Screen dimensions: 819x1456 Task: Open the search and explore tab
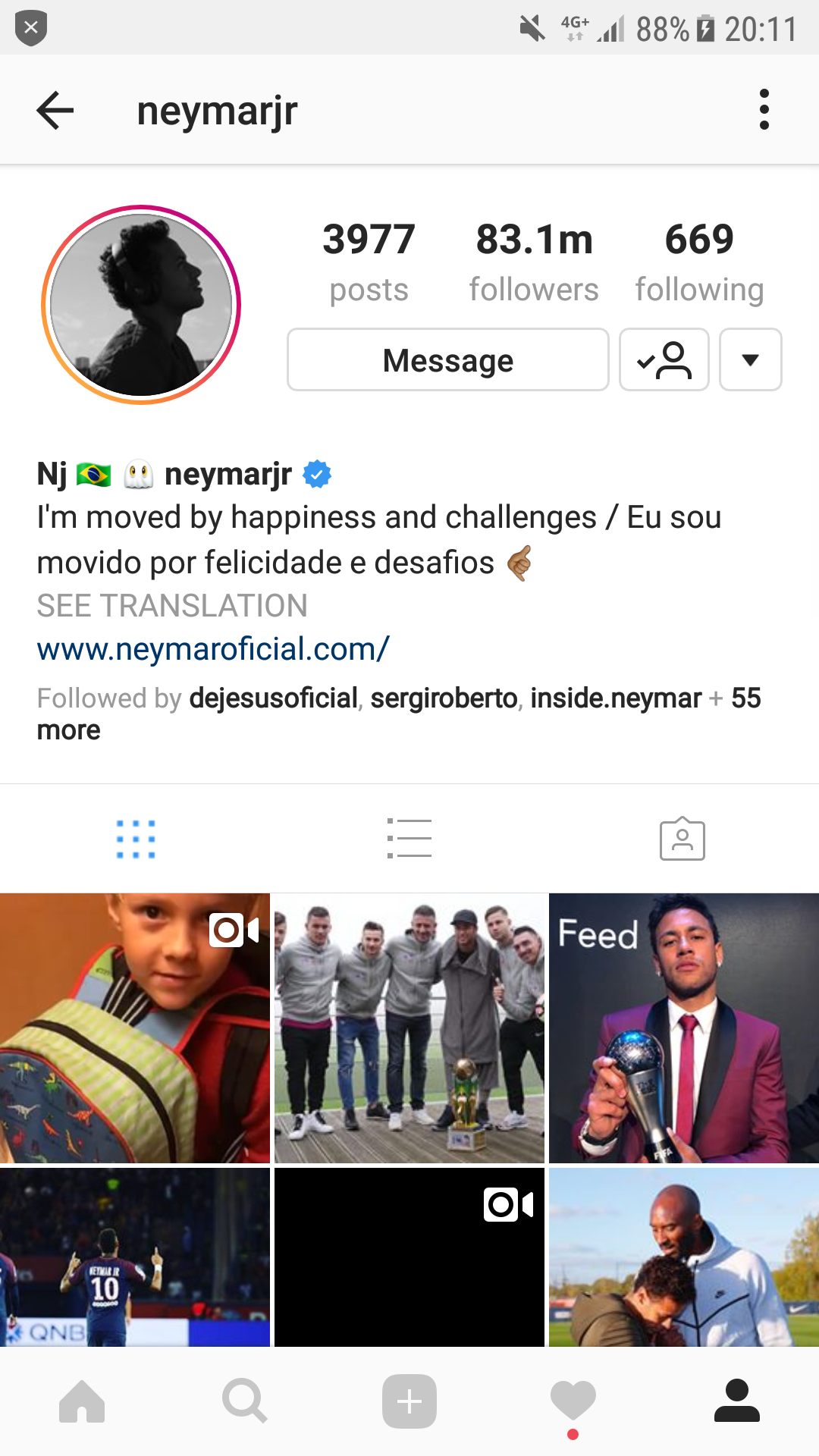tap(245, 1401)
